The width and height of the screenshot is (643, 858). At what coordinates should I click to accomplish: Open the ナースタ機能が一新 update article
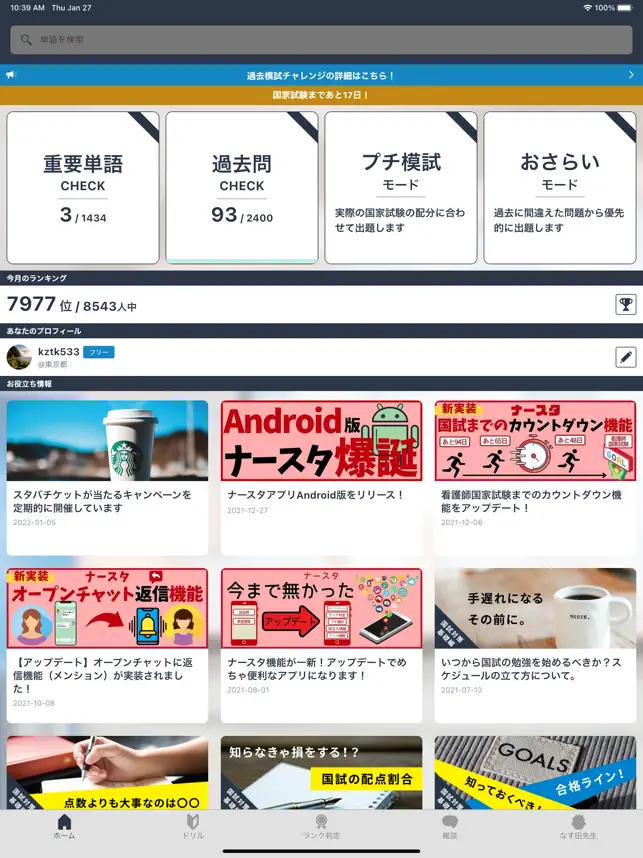(321, 645)
